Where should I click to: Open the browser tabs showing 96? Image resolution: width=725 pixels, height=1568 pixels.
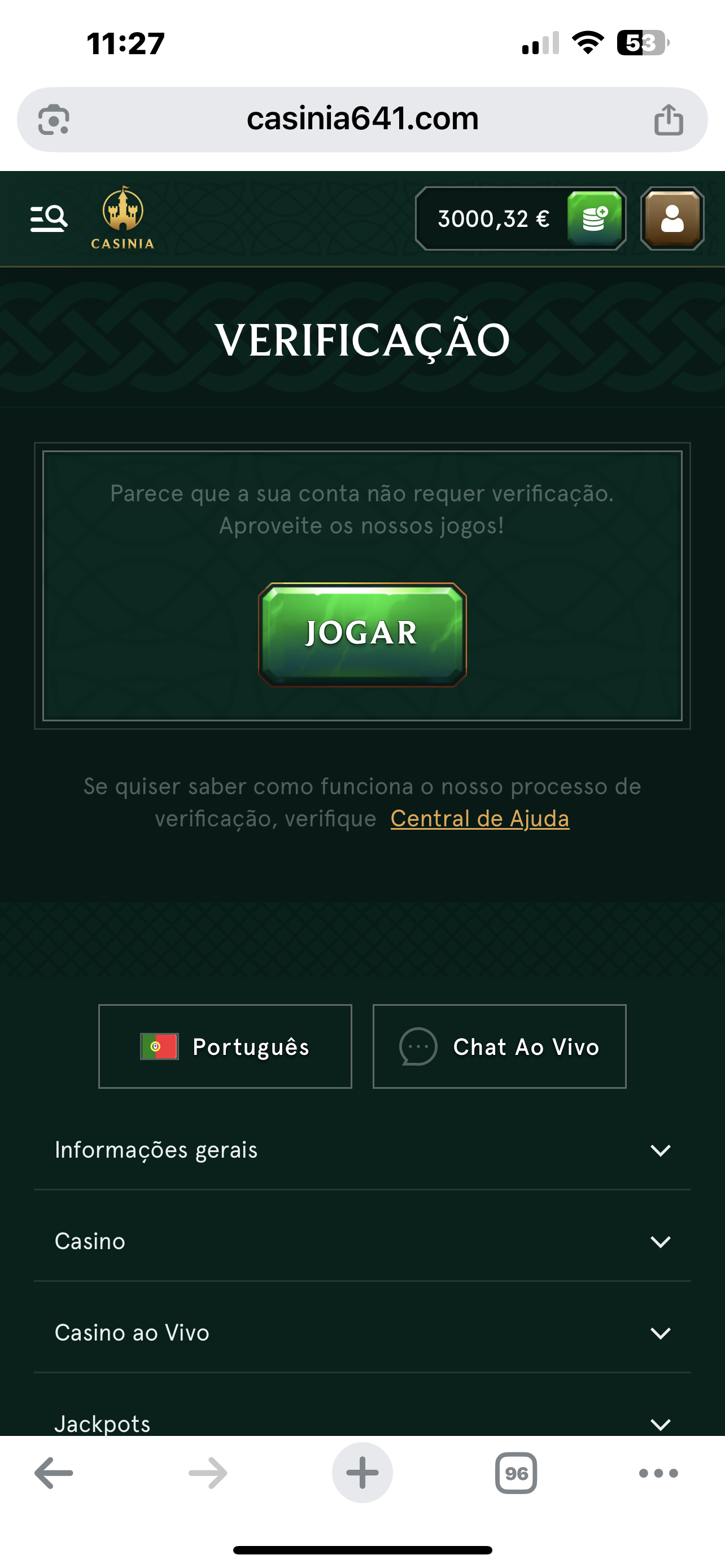[x=516, y=1473]
